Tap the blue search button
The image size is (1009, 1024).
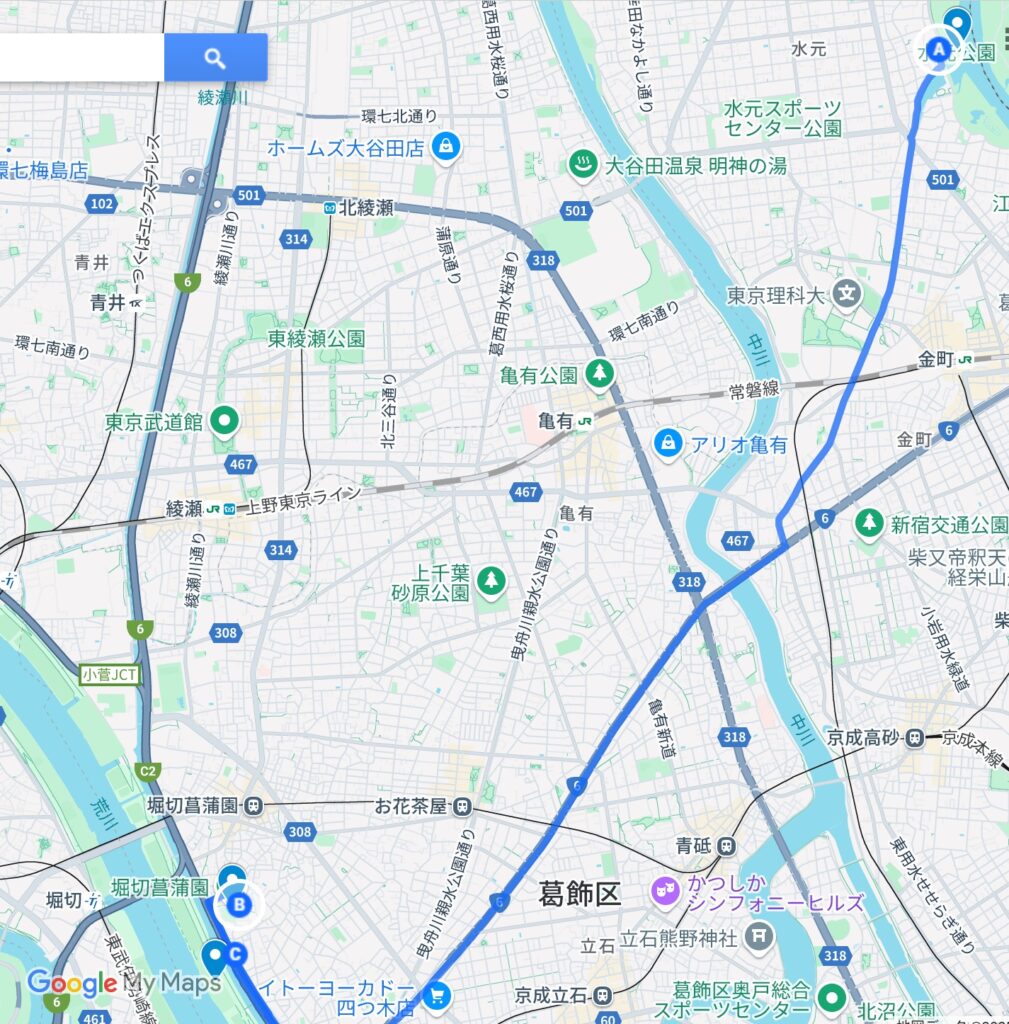coord(215,57)
